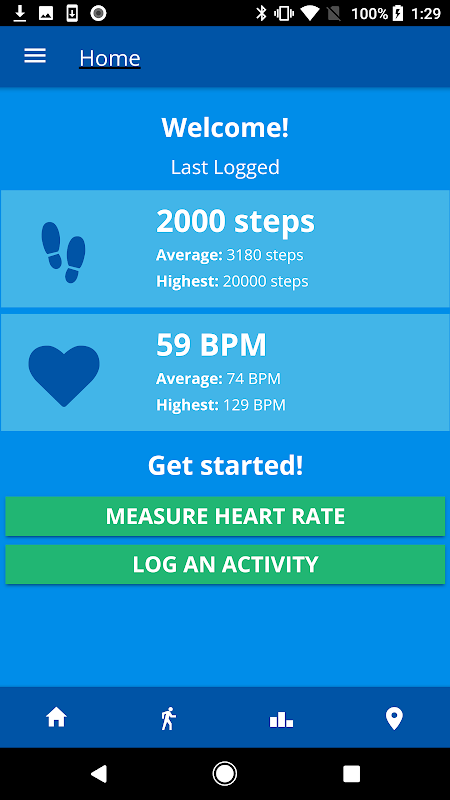The image size is (450, 800).
Task: Tap Measure Heart Rate button
Action: pos(225,516)
